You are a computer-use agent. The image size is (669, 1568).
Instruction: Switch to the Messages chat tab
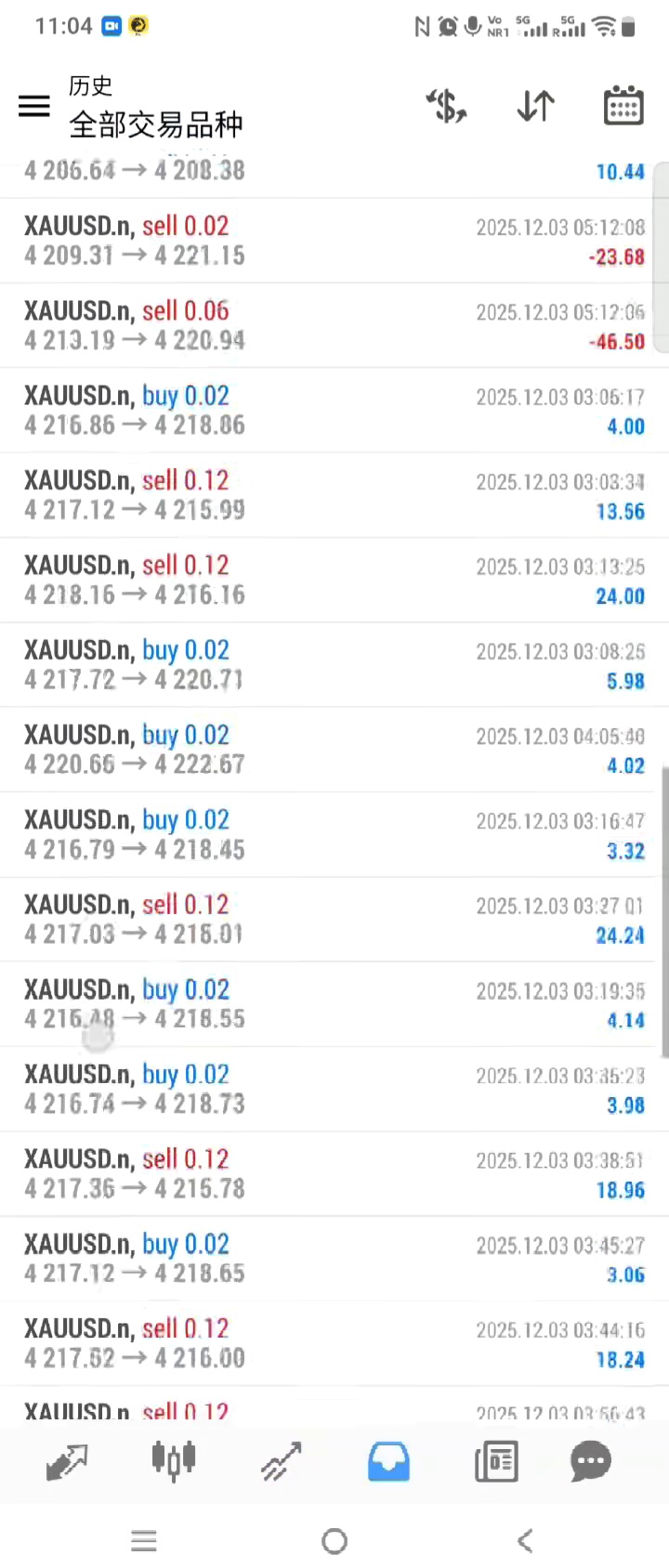coord(591,1462)
